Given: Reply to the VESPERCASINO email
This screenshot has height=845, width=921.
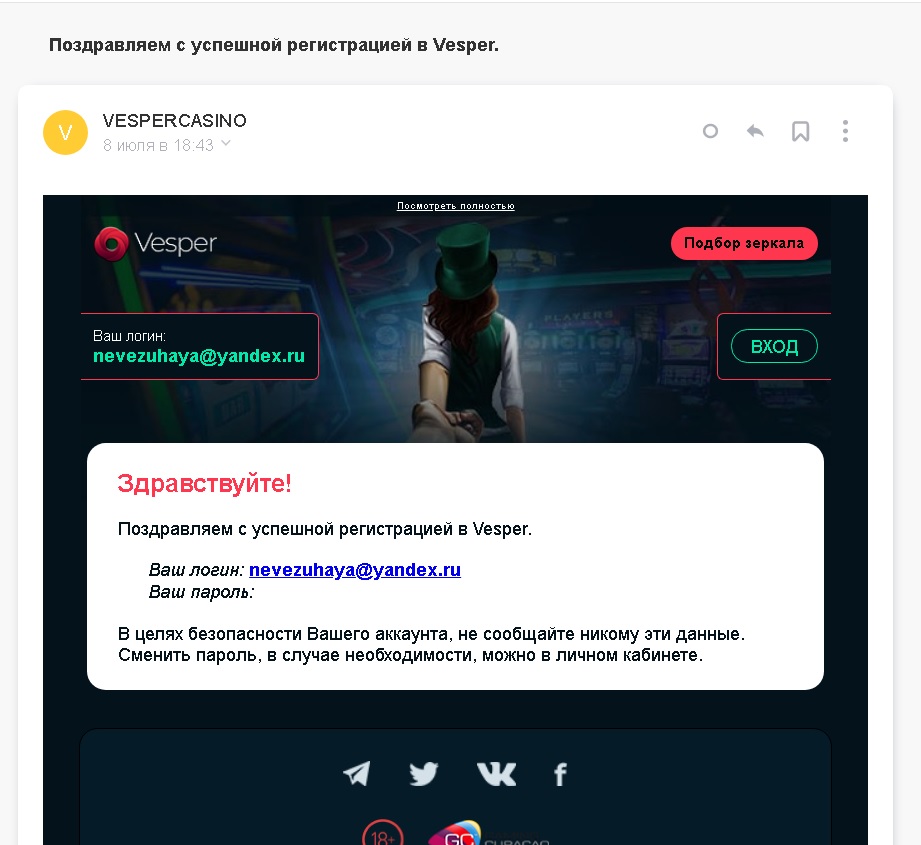Looking at the screenshot, I should [755, 131].
